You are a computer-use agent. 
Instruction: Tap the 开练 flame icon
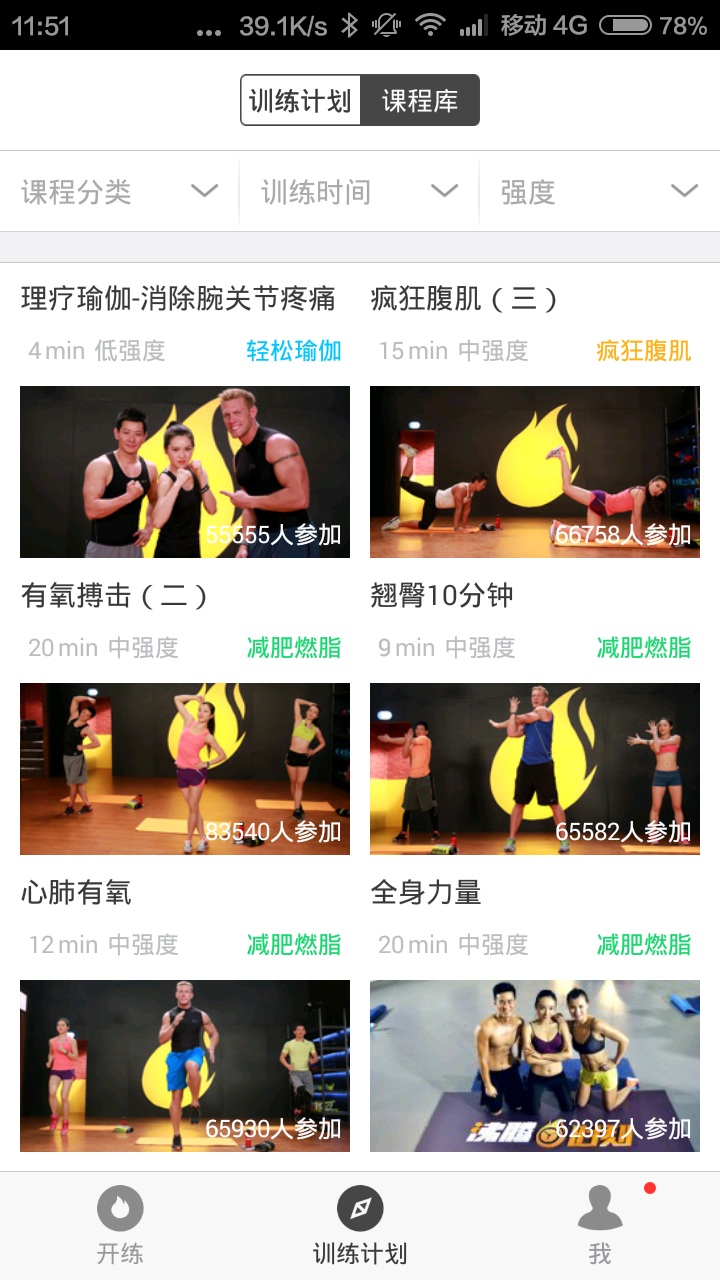(x=120, y=1208)
